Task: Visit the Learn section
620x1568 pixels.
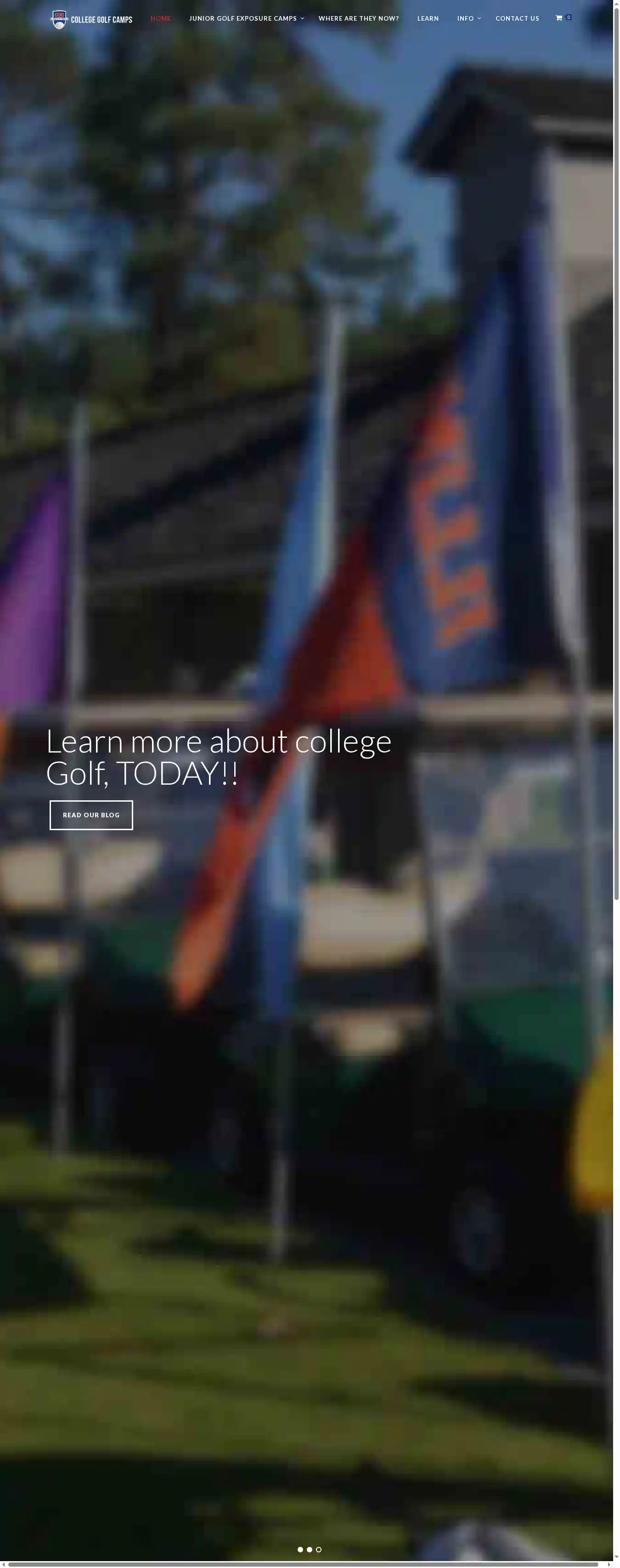Action: pyautogui.click(x=428, y=18)
